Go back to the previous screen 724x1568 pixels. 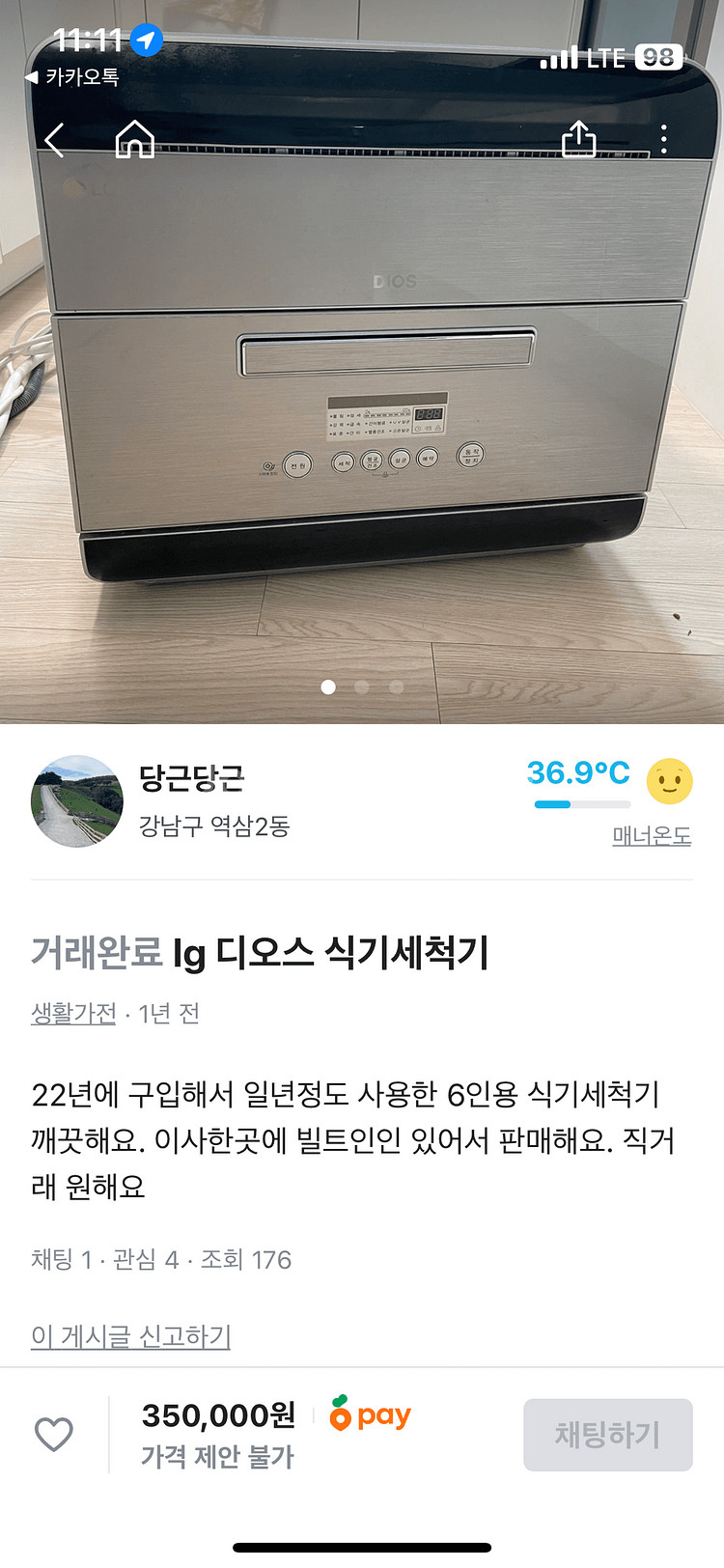click(54, 140)
